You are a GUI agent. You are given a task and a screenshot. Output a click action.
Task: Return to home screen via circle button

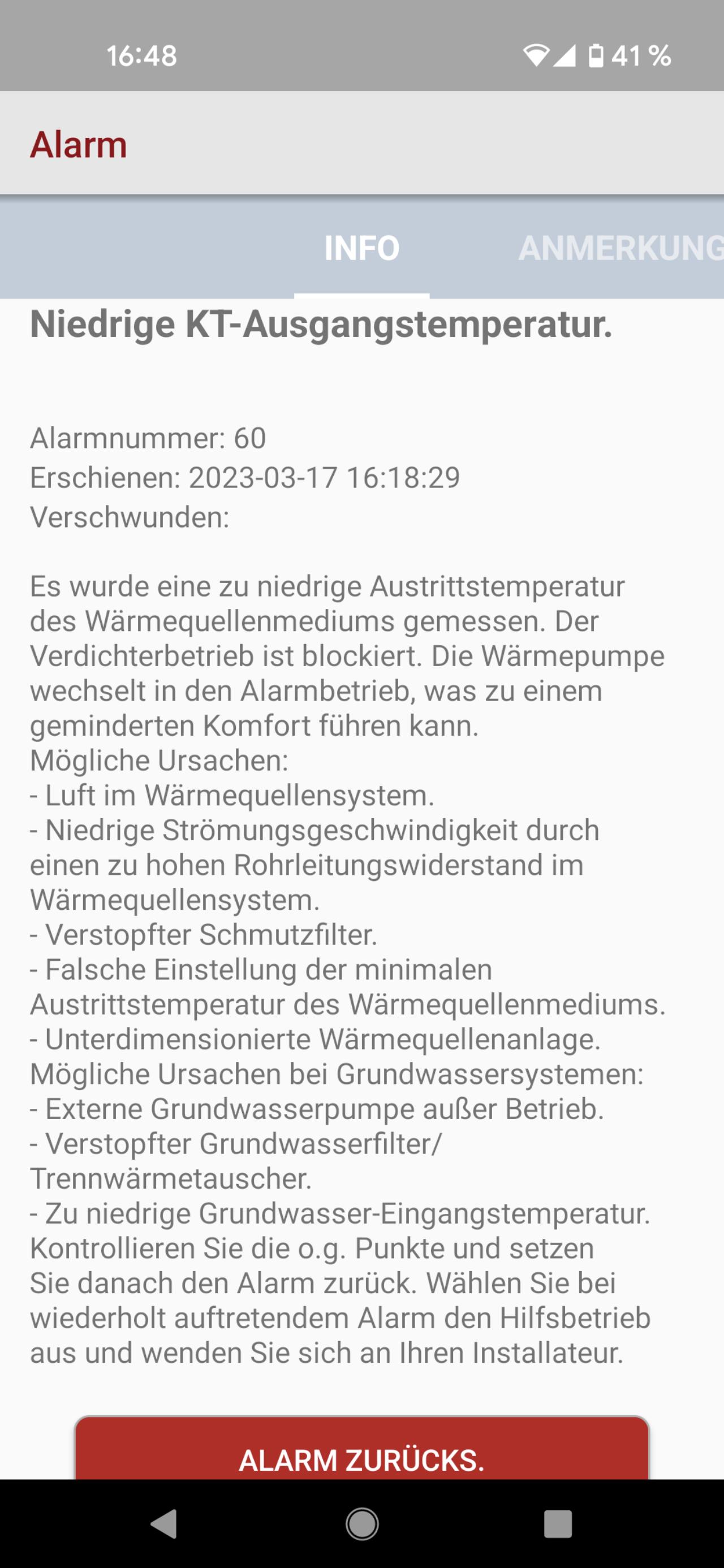coord(361,1524)
